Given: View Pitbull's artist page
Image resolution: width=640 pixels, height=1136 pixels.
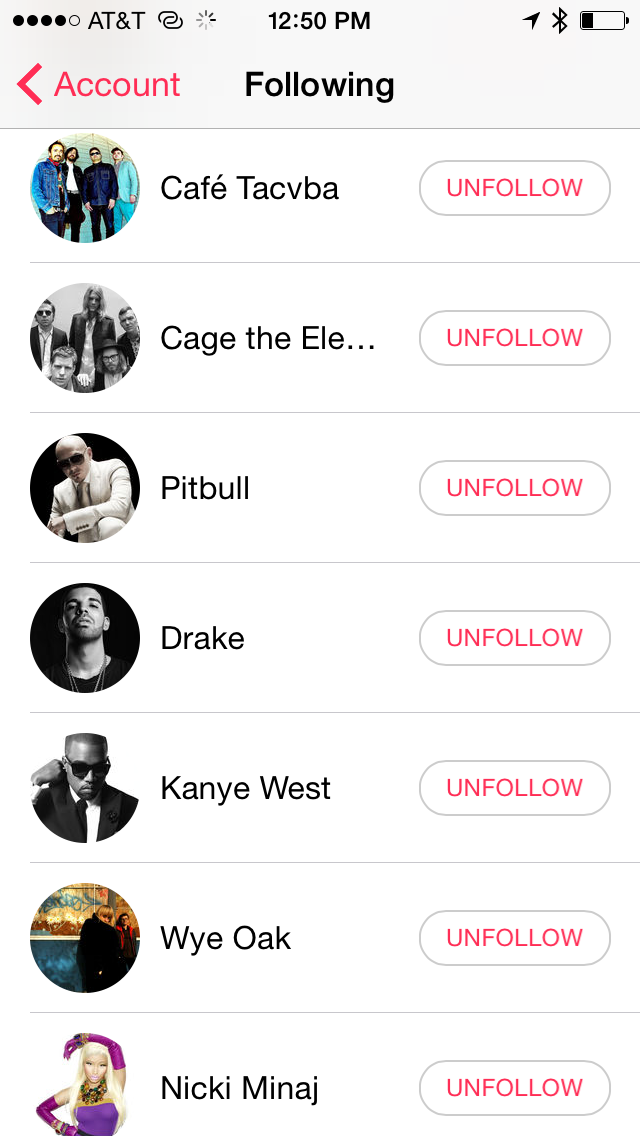Looking at the screenshot, I should (x=205, y=488).
